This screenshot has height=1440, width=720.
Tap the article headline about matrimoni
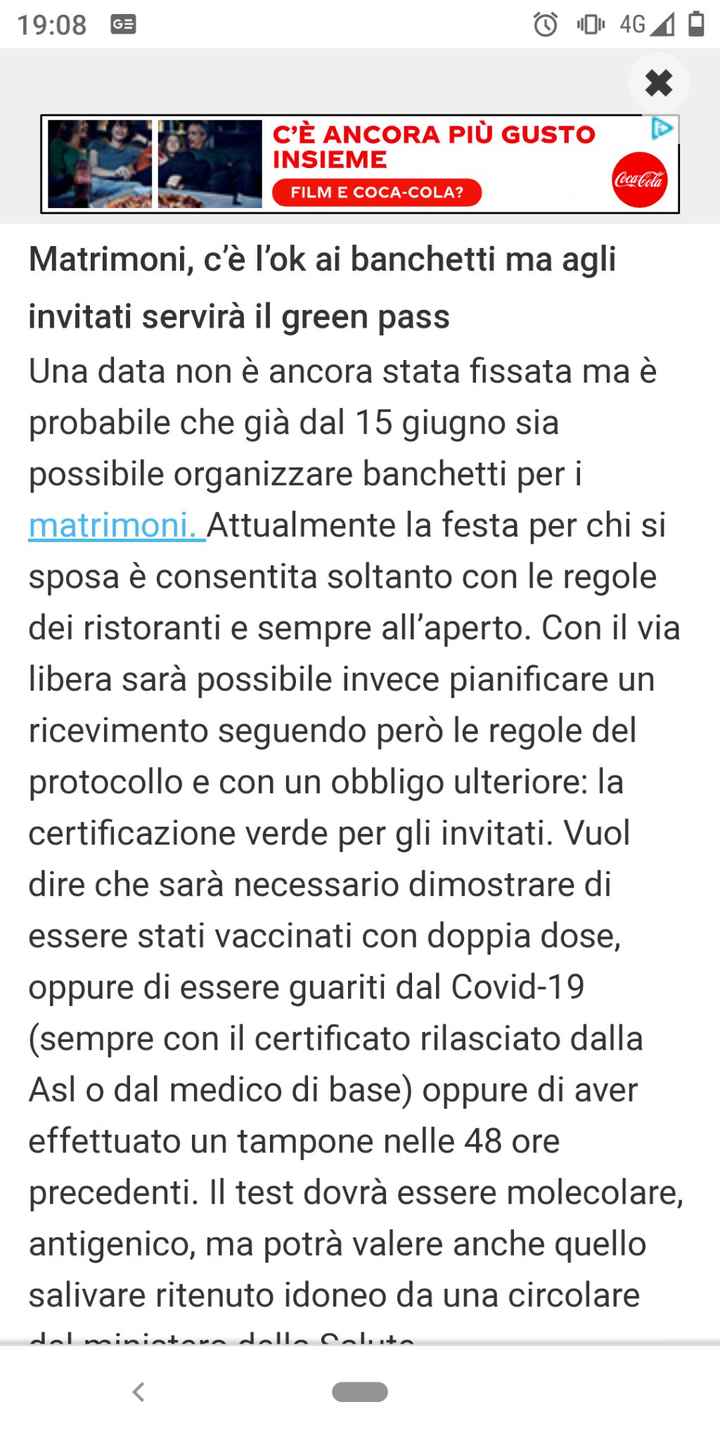[x=320, y=287]
